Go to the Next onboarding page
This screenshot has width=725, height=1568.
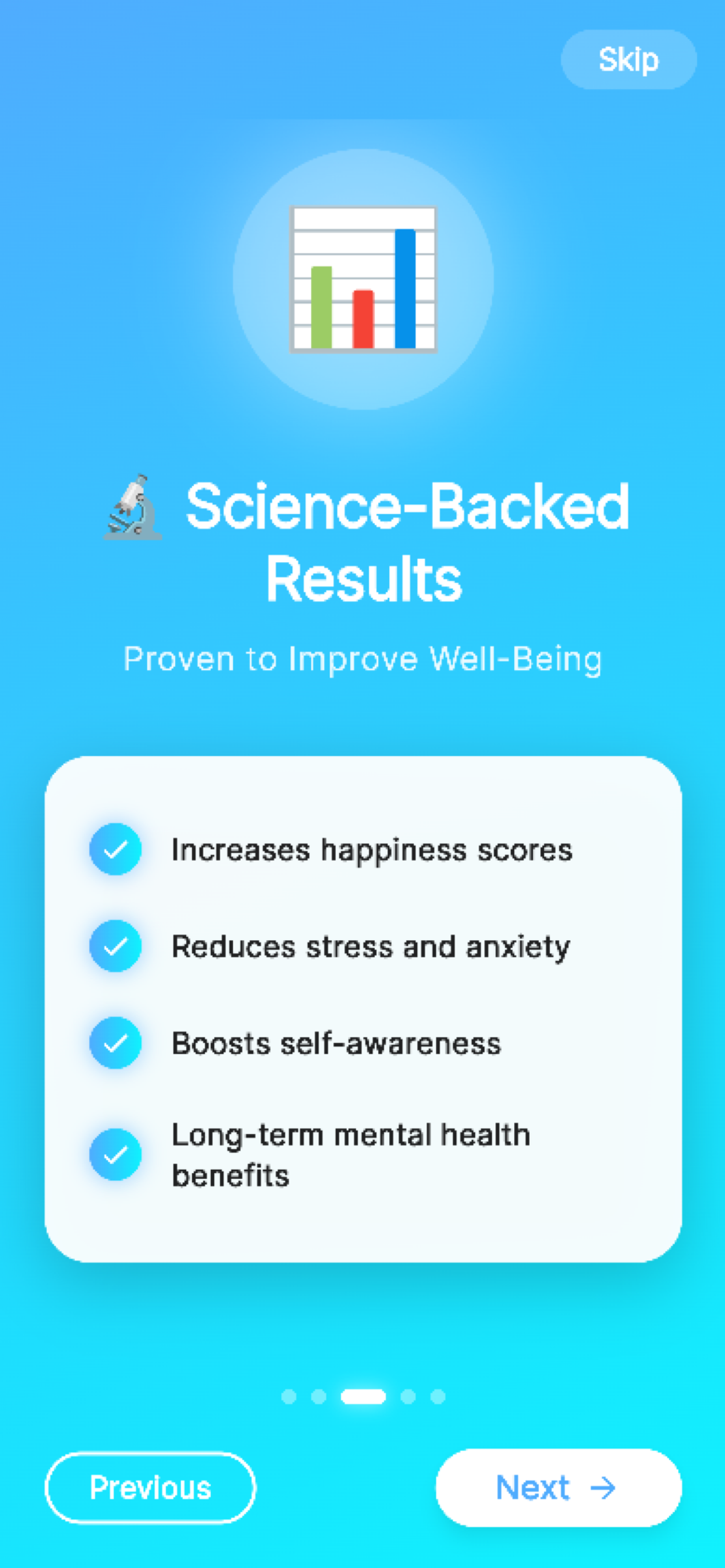558,1488
